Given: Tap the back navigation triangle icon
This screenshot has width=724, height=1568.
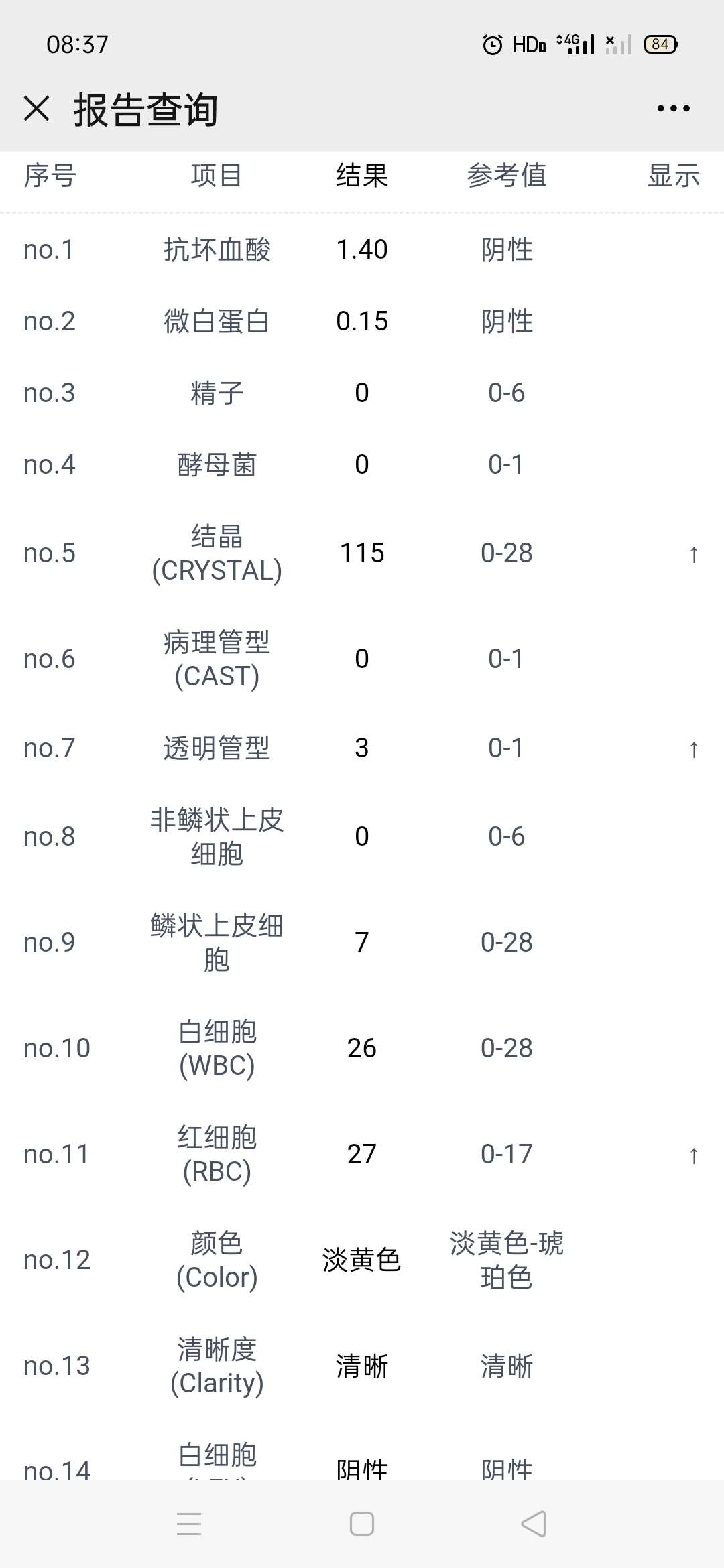Looking at the screenshot, I should point(533,1523).
